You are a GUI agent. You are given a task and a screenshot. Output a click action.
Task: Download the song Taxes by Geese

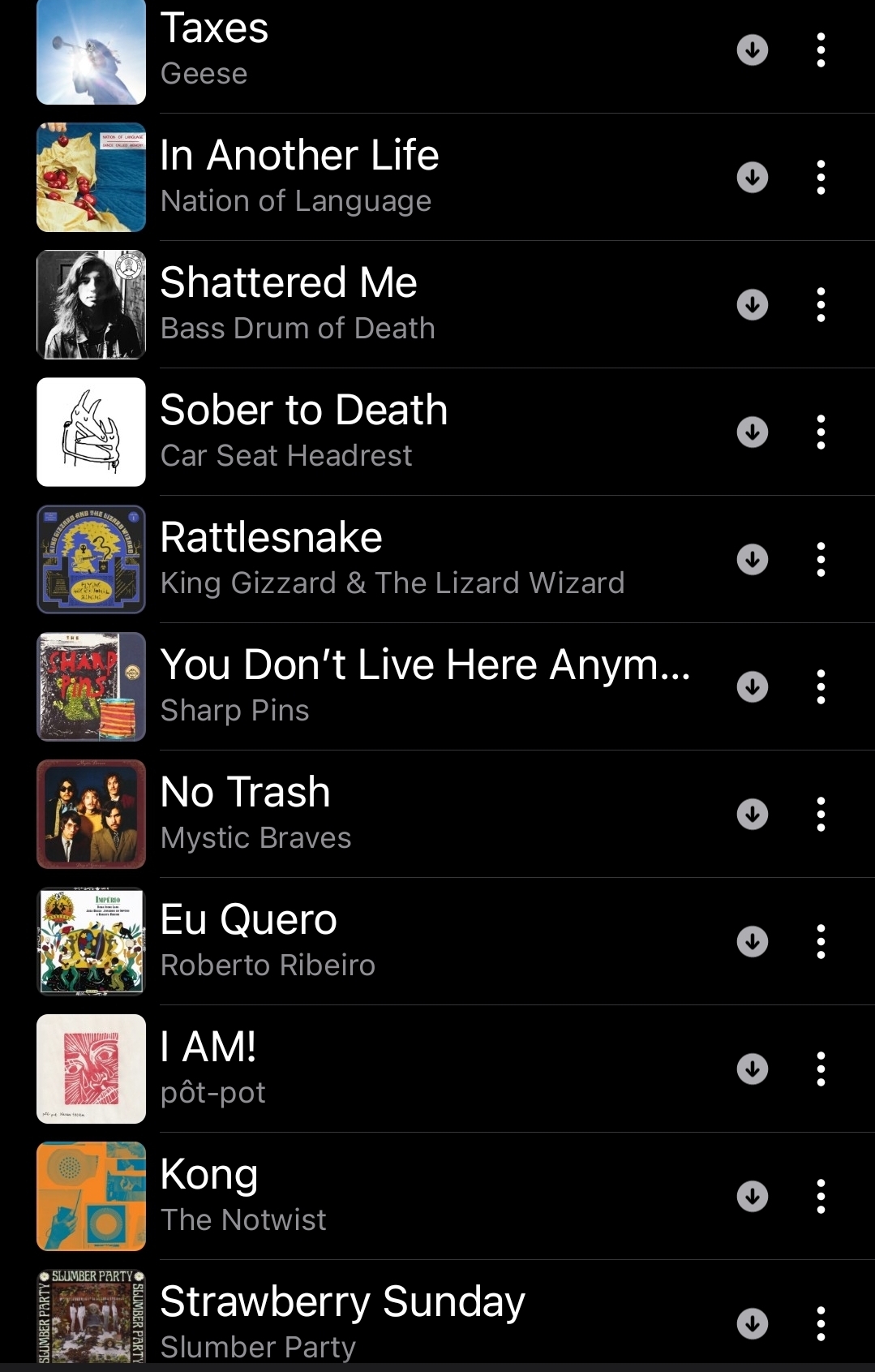tap(753, 50)
